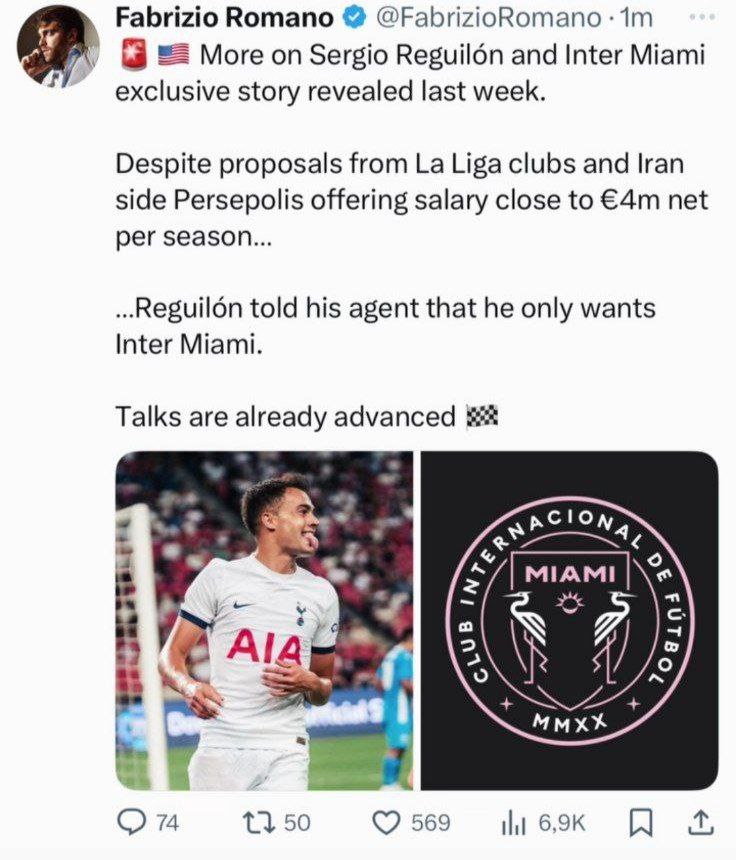The width and height of the screenshot is (736, 860).
Task: Retweet Fabrizio Romano's post
Action: [x=260, y=822]
